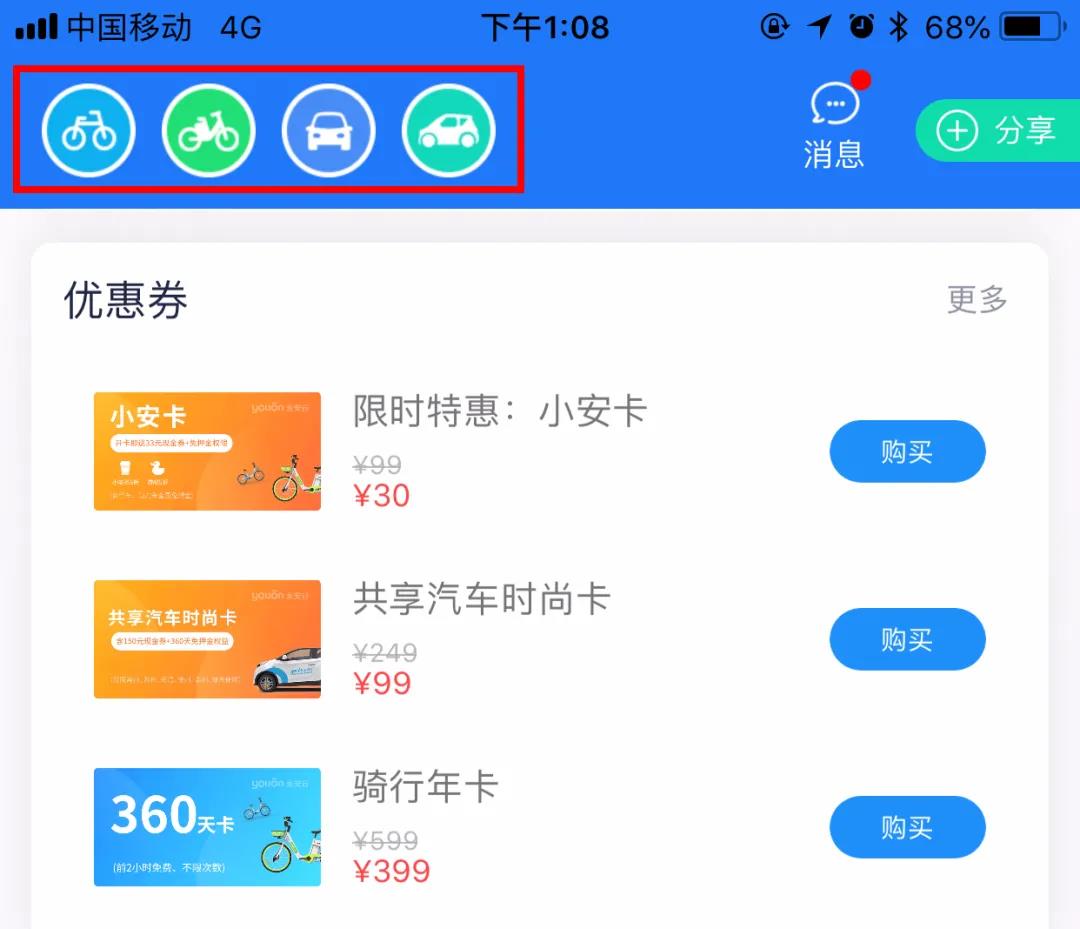Open 消息 messages
This screenshot has height=929, width=1080.
(x=834, y=127)
